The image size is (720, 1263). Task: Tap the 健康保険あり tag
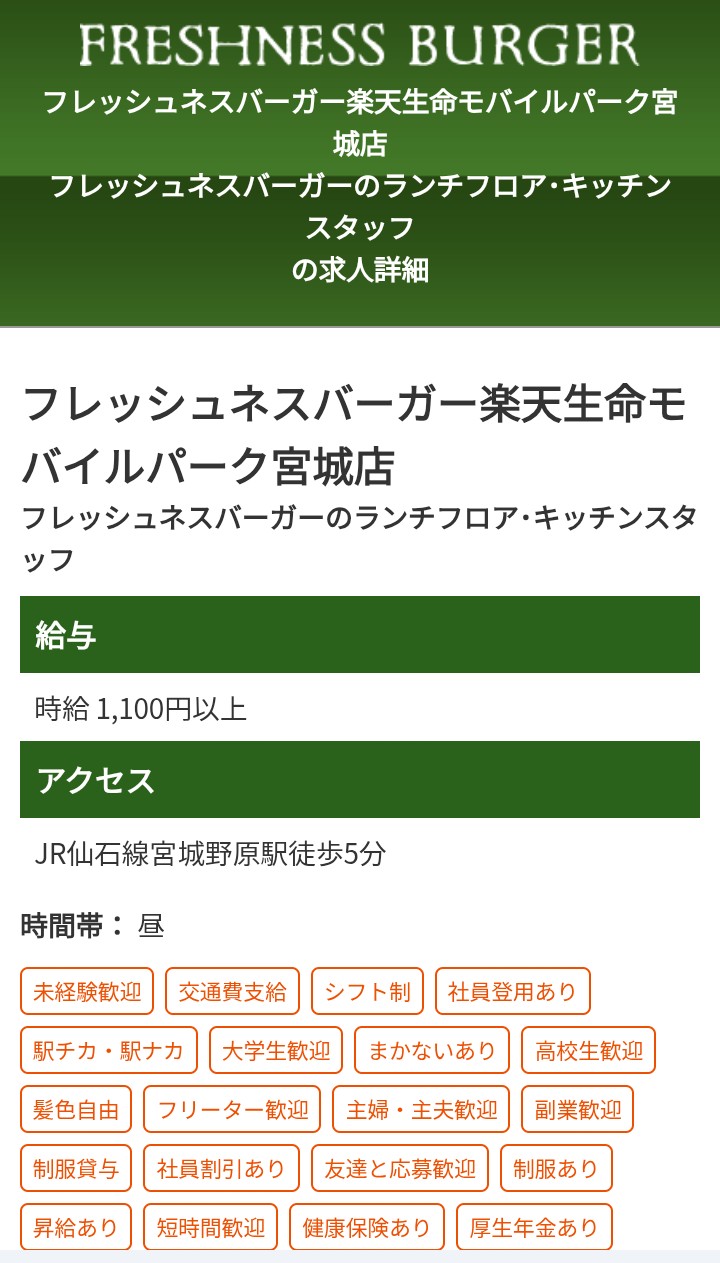[367, 1227]
